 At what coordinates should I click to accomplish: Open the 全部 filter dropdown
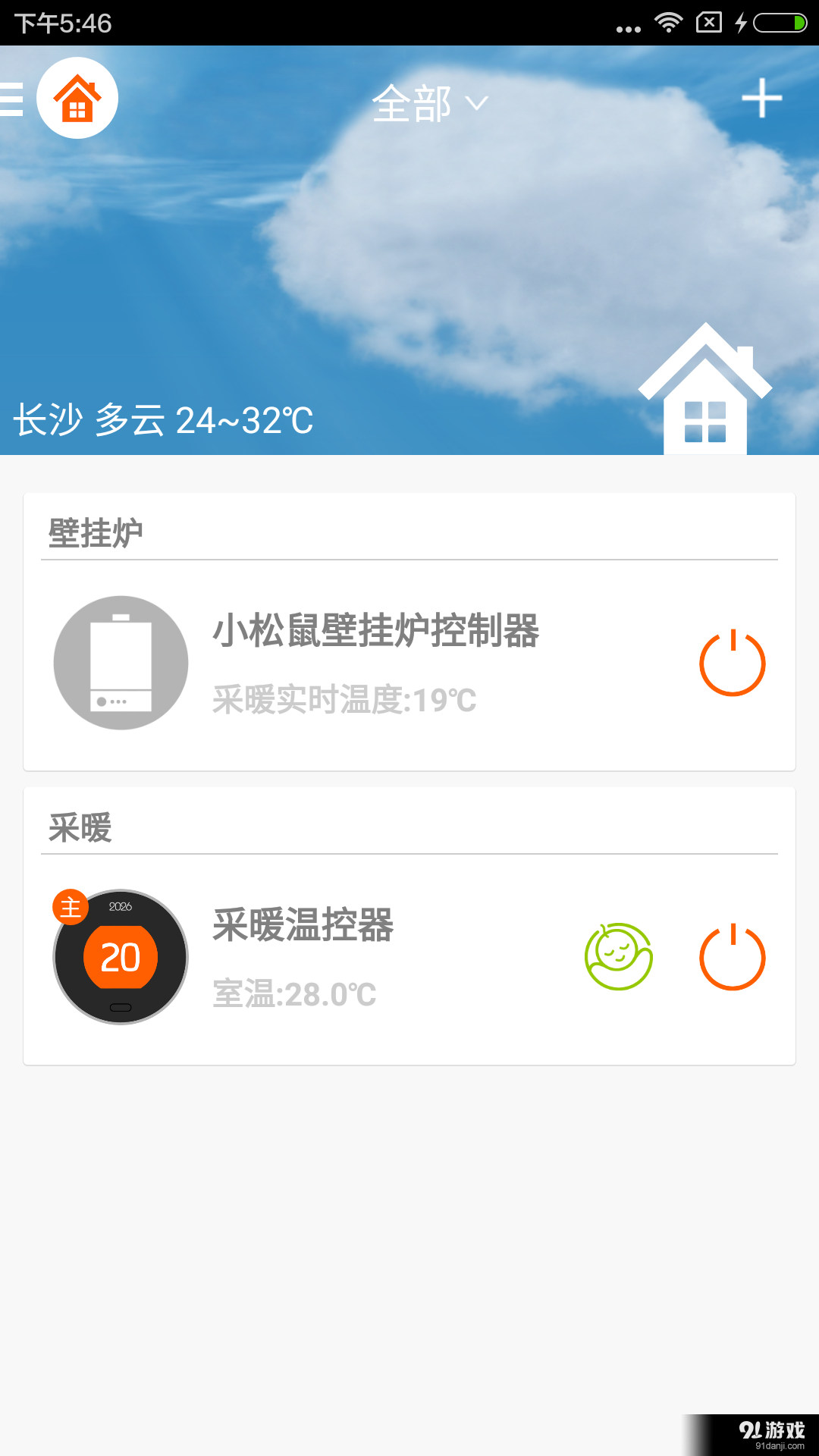pyautogui.click(x=429, y=105)
